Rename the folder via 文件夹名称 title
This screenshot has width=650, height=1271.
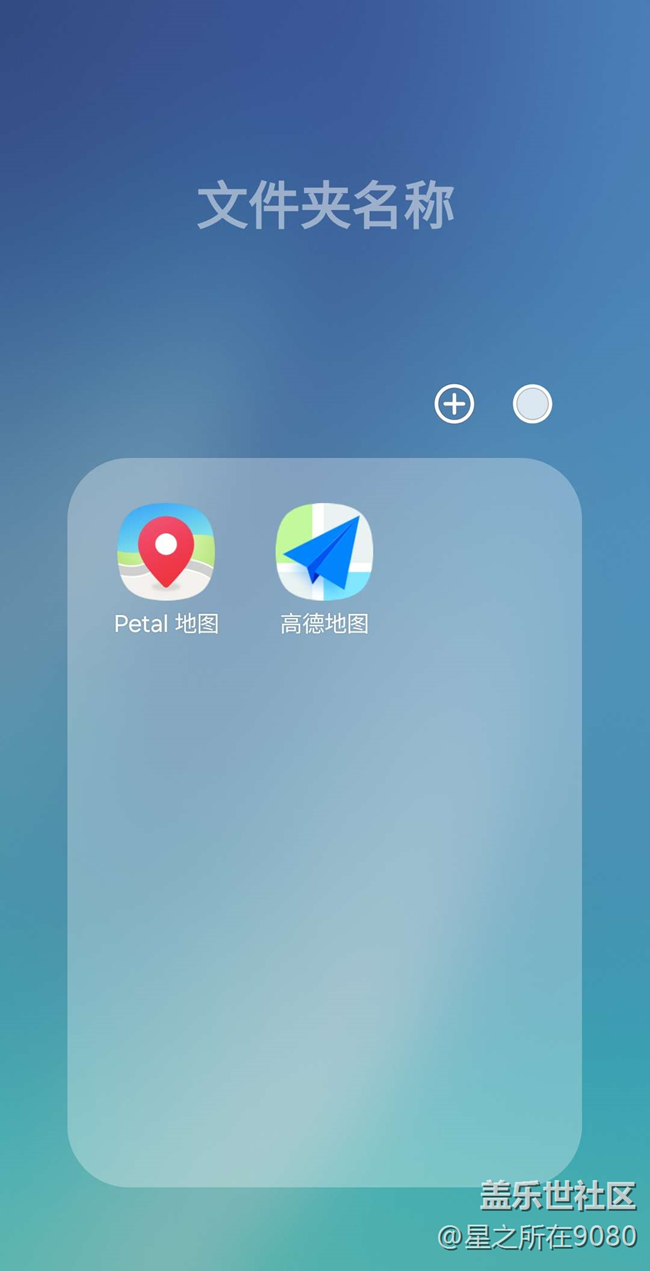coord(325,206)
